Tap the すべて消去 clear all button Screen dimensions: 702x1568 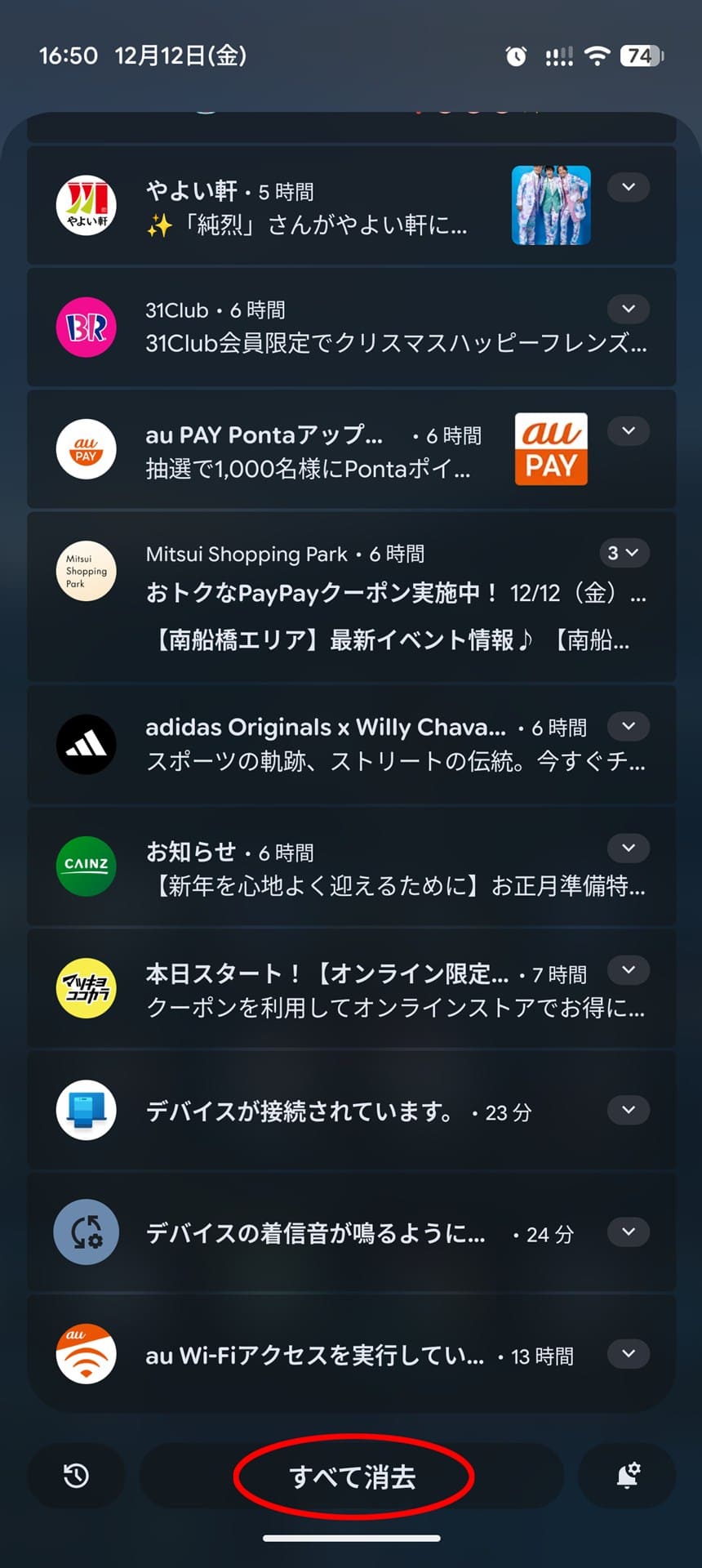click(x=352, y=1477)
